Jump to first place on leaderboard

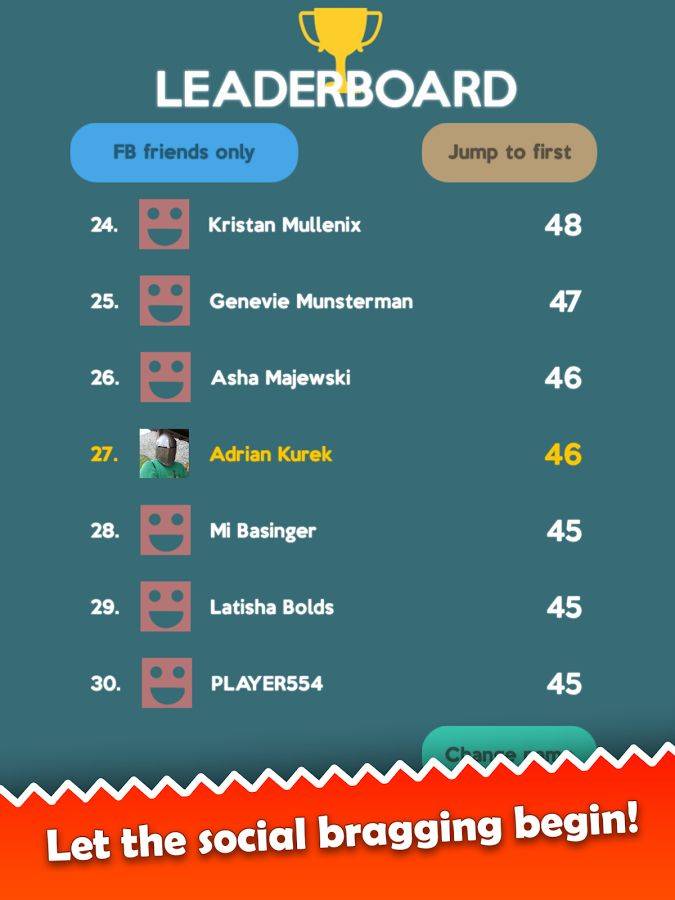(509, 153)
